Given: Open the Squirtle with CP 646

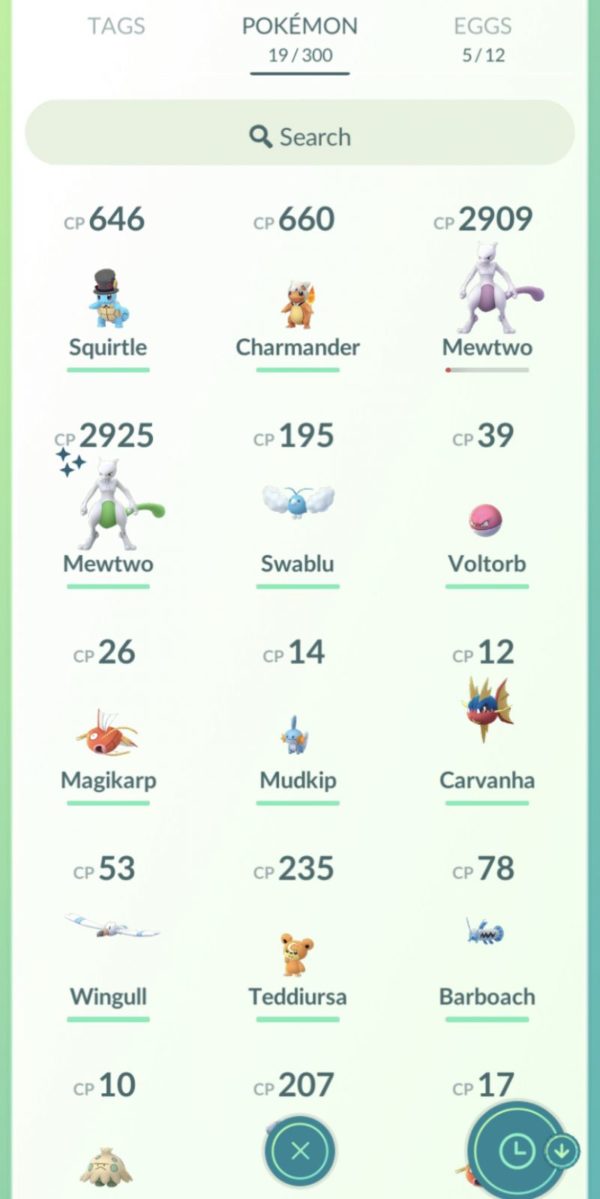Looking at the screenshot, I should [x=108, y=289].
